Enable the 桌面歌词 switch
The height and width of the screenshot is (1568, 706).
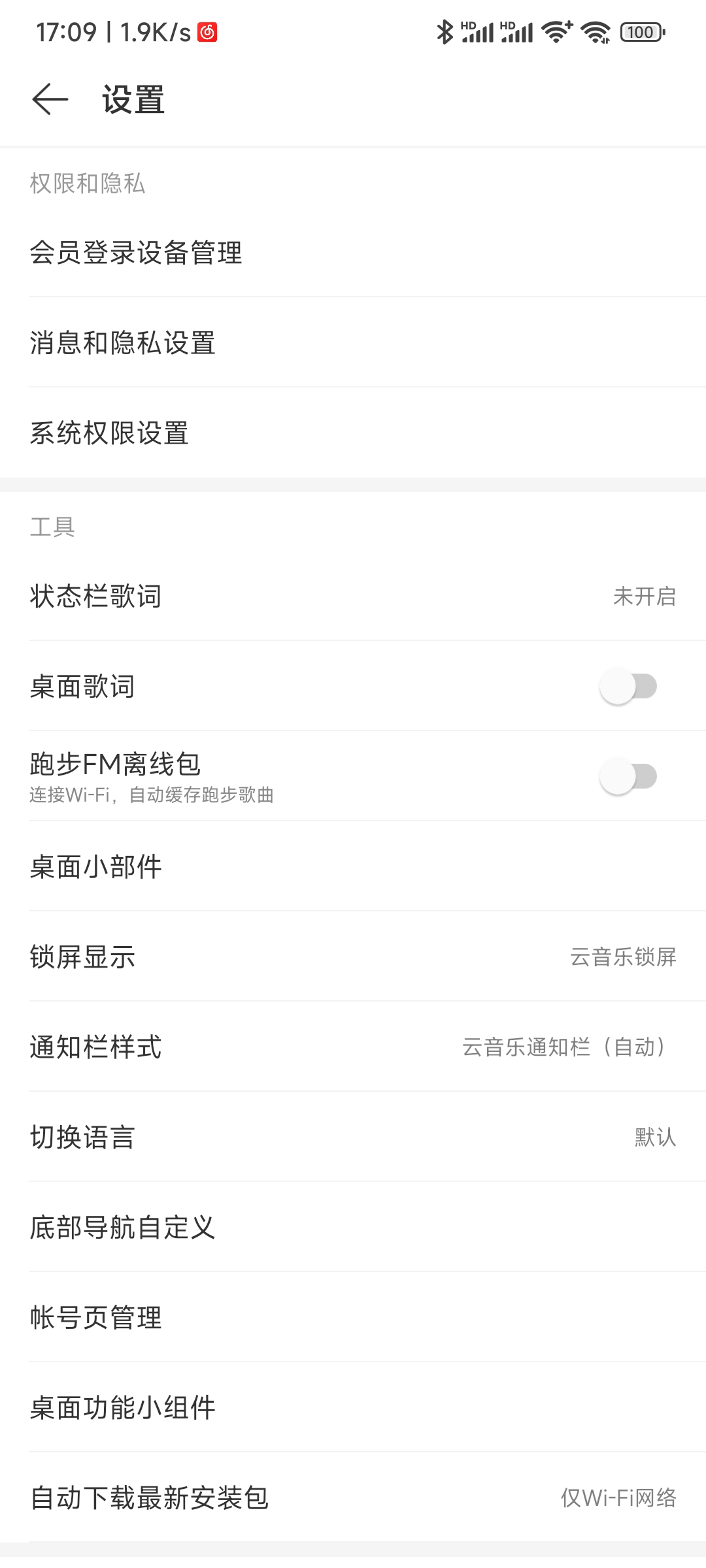[628, 686]
